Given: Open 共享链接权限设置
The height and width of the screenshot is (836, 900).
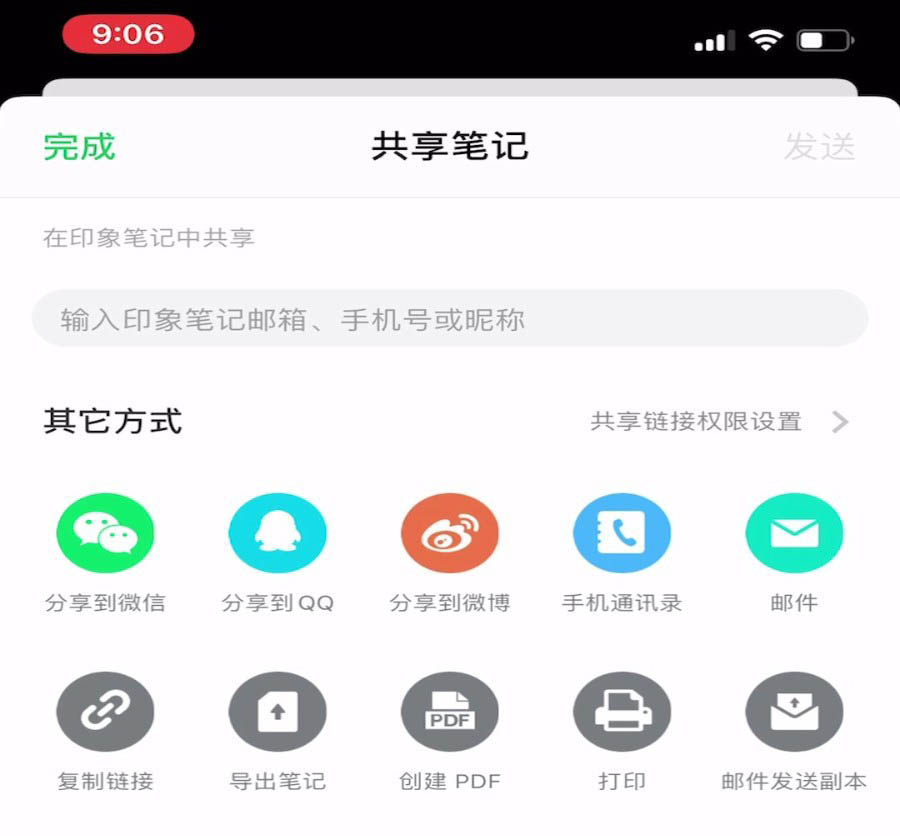Looking at the screenshot, I should click(718, 422).
